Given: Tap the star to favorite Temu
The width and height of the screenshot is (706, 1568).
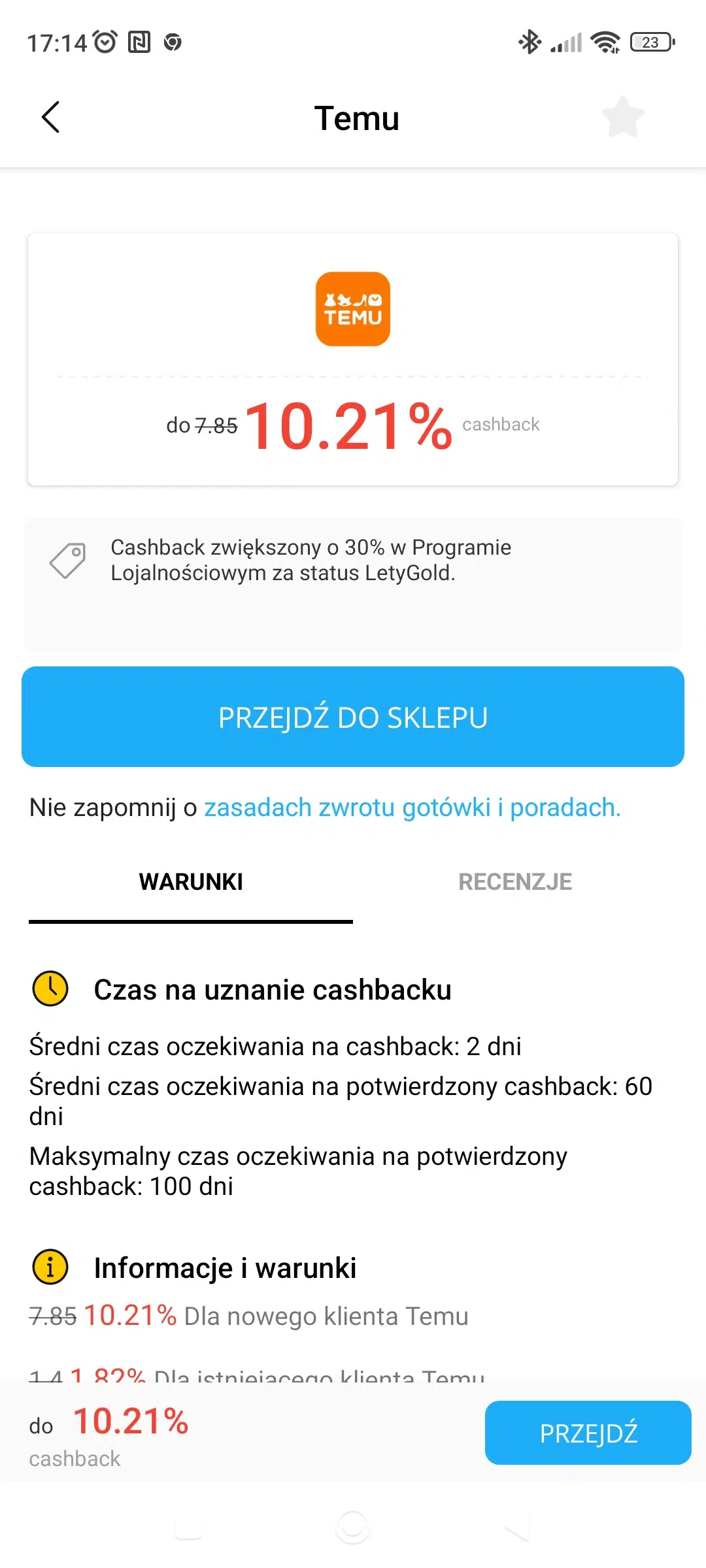Looking at the screenshot, I should [x=623, y=116].
